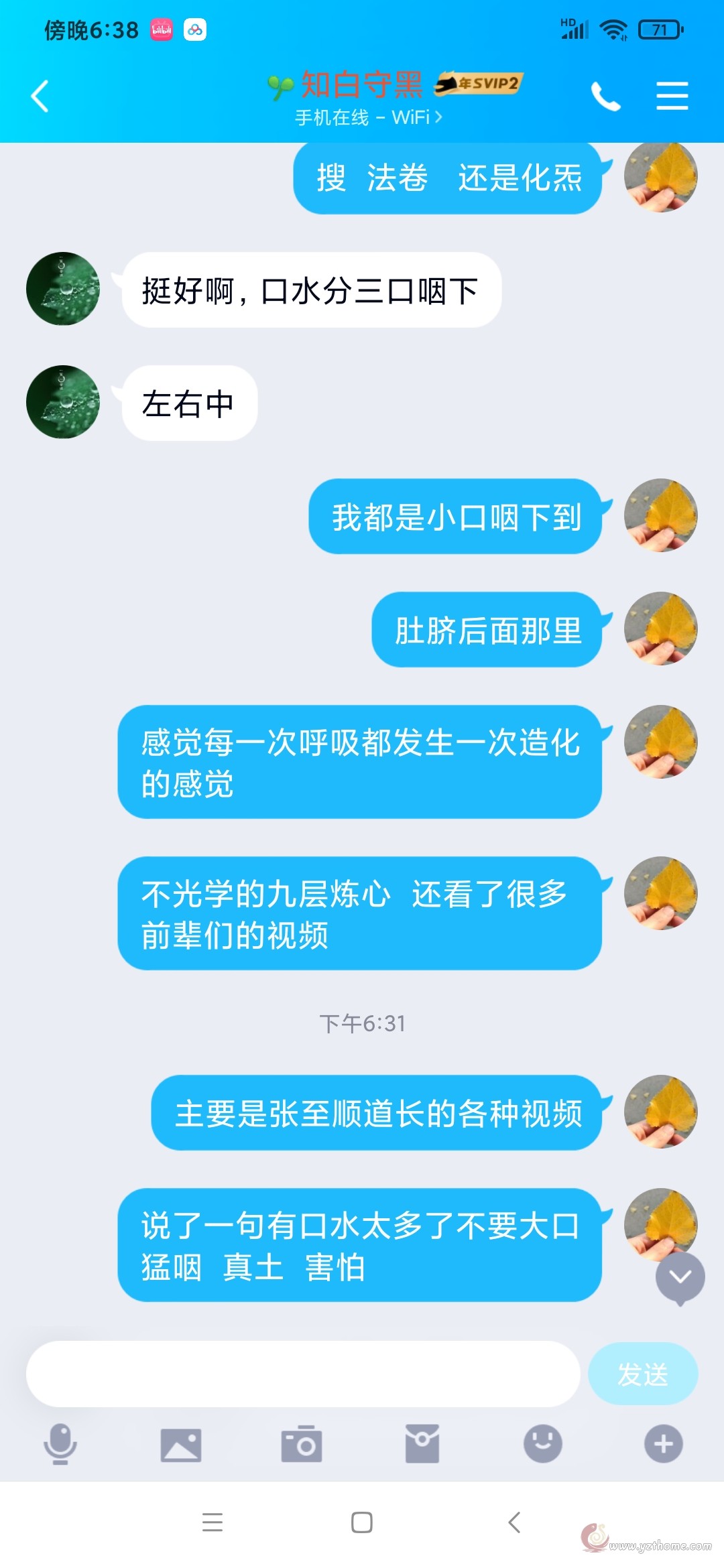This screenshot has width=724, height=1568.
Task: Open the red envelope option
Action: [422, 1444]
